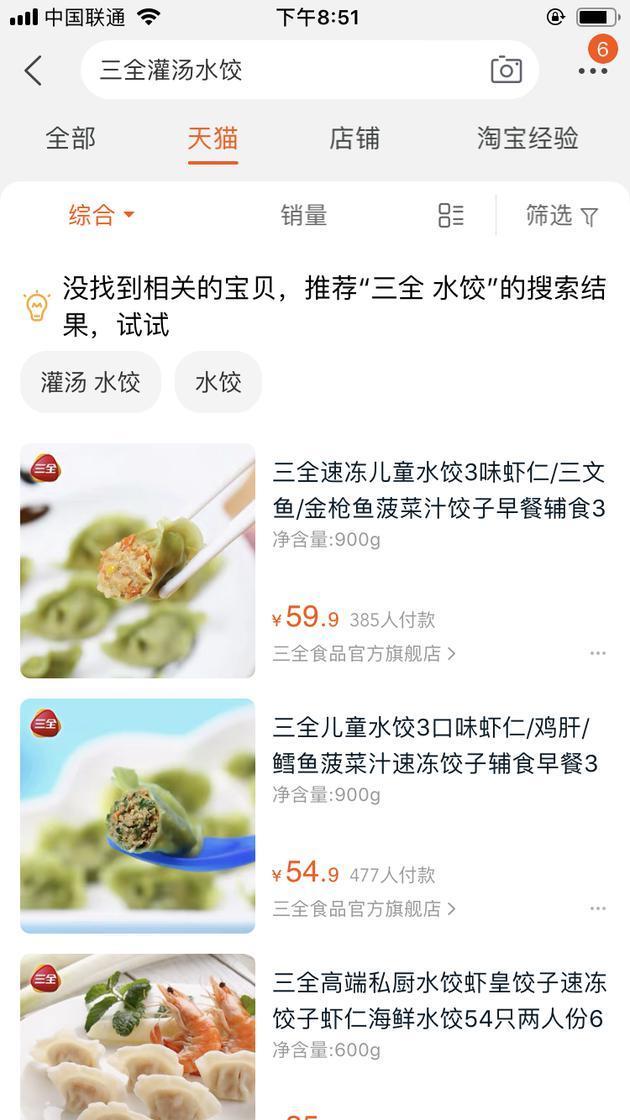Screen dimensions: 630x1120
Task: Visit 三全食品官方旗舰店 under the ¥59.9 item
Action: click(x=364, y=653)
